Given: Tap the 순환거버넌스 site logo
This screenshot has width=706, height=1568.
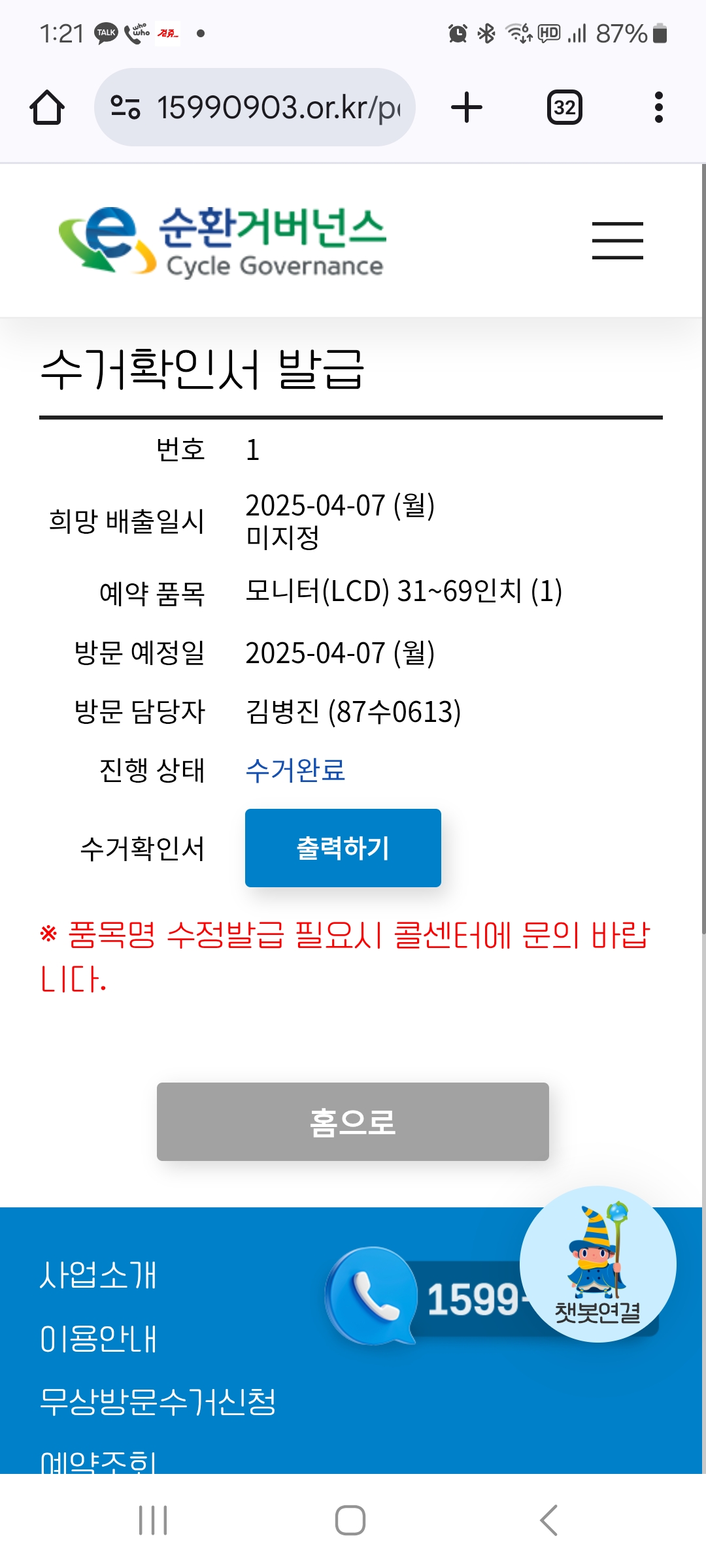Looking at the screenshot, I should [222, 240].
